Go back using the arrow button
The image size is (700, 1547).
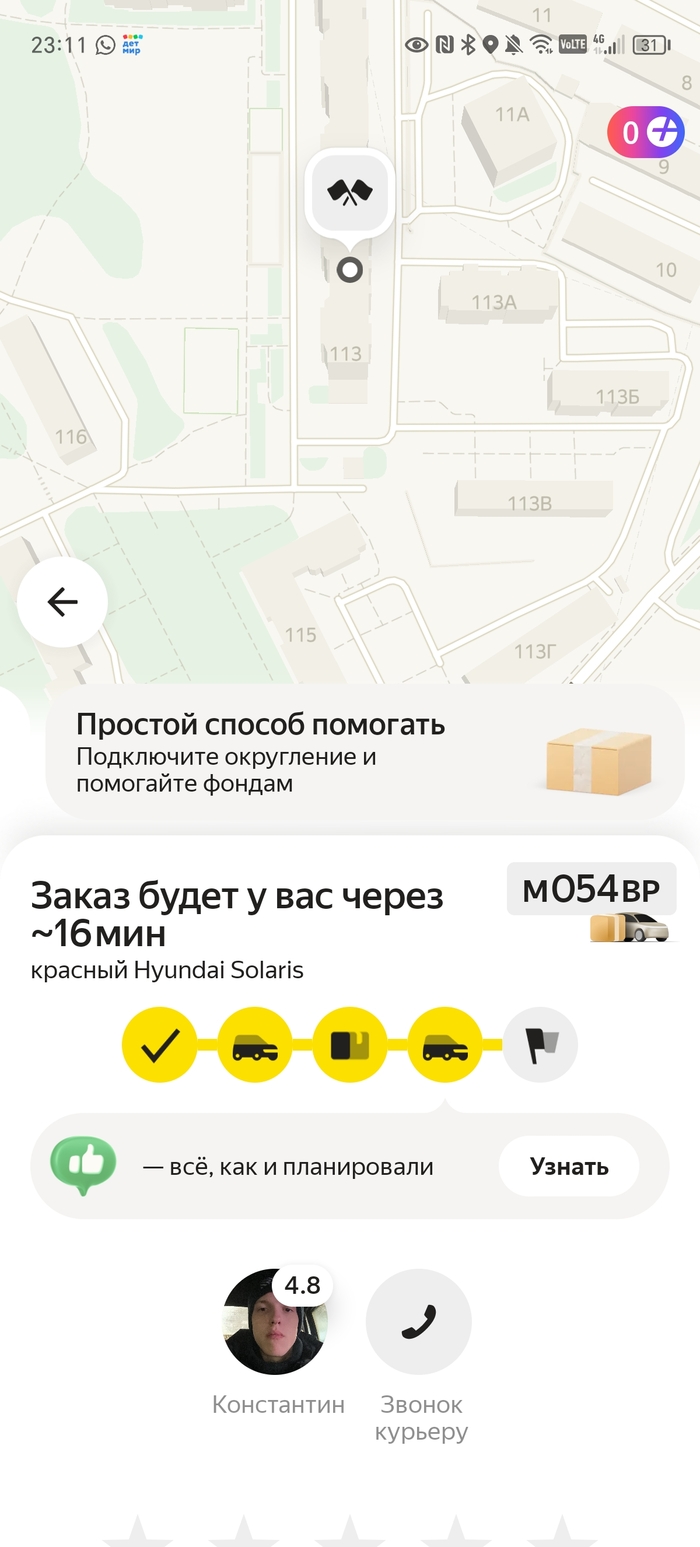(x=62, y=602)
